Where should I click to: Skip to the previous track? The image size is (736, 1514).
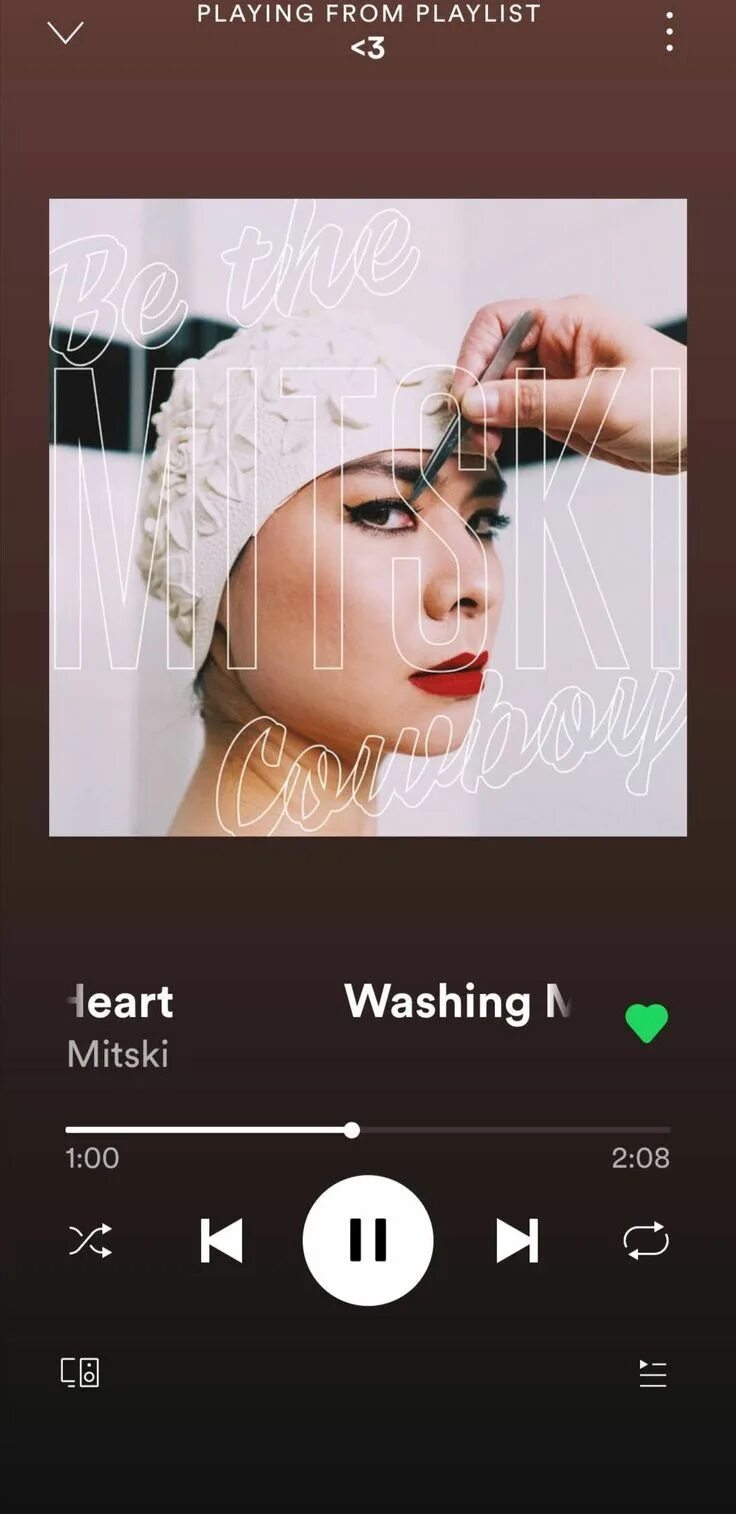click(221, 1241)
